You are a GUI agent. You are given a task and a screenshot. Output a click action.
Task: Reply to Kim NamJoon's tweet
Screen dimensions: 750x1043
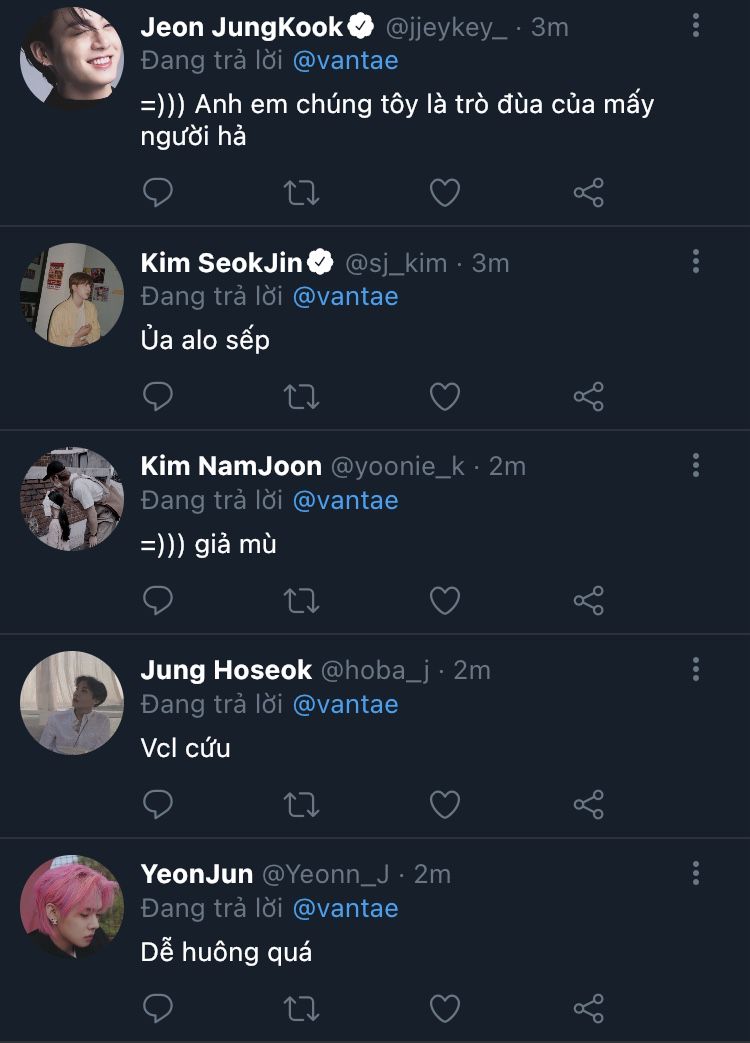click(158, 600)
